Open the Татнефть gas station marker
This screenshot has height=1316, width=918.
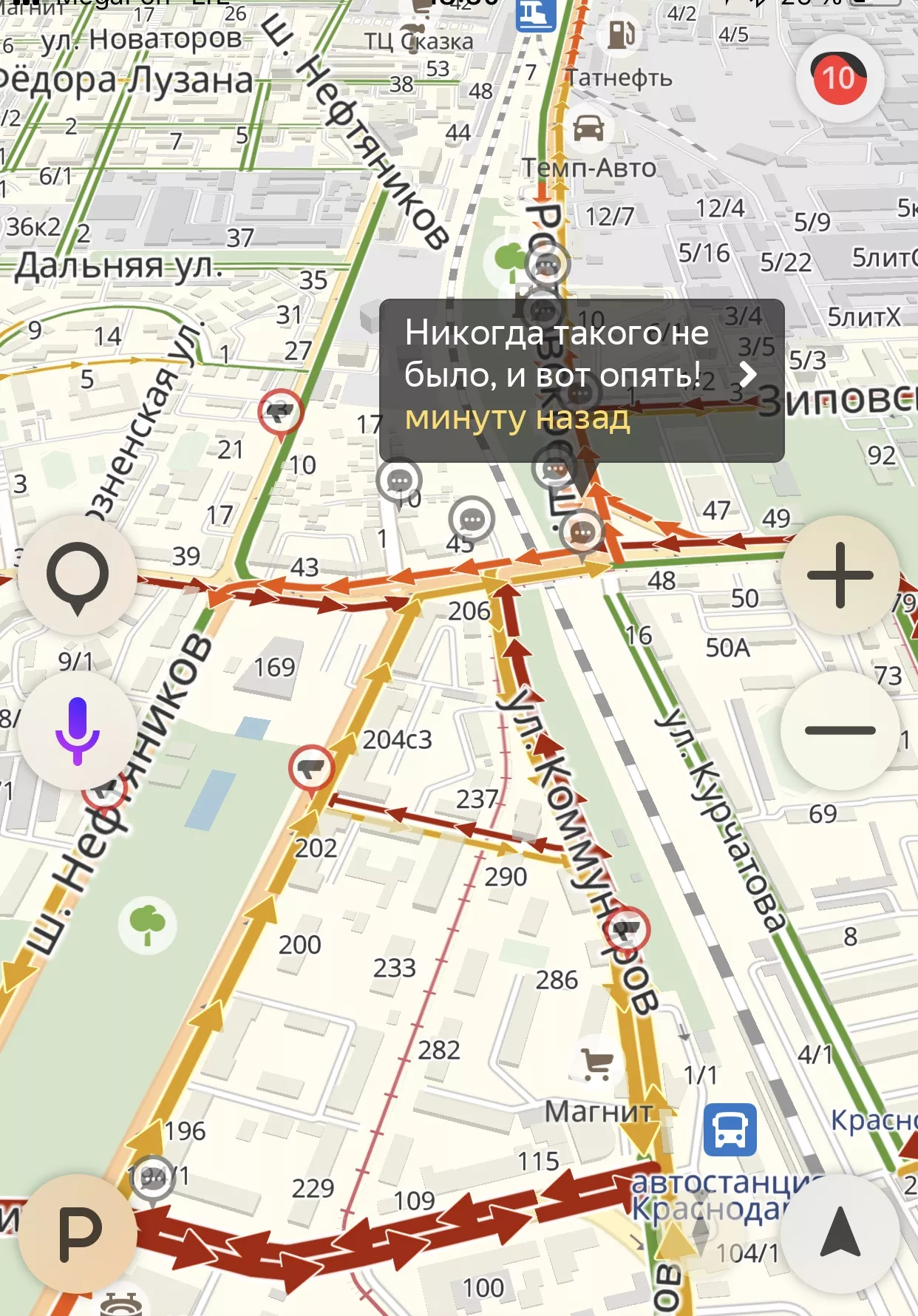point(621,34)
